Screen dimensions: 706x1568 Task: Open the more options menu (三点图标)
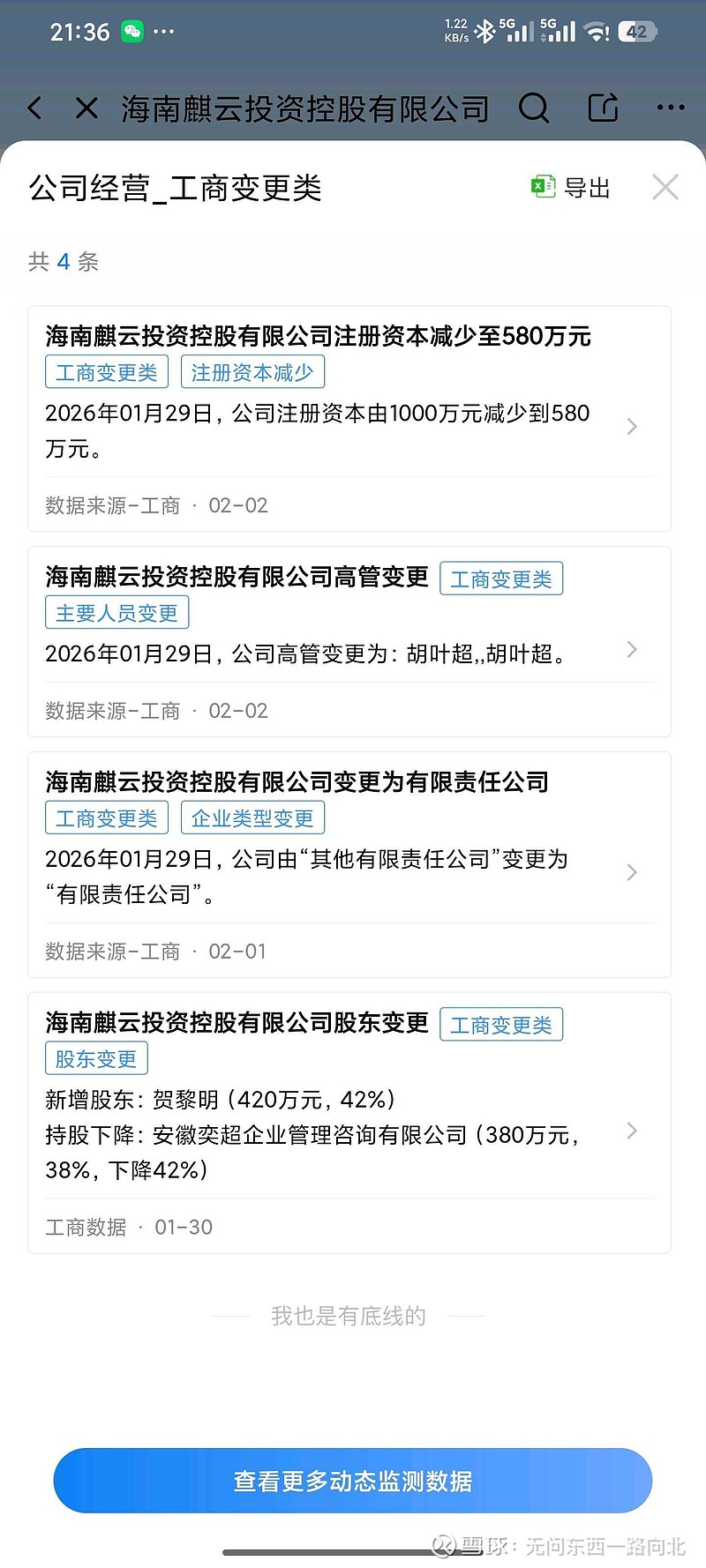tap(671, 108)
